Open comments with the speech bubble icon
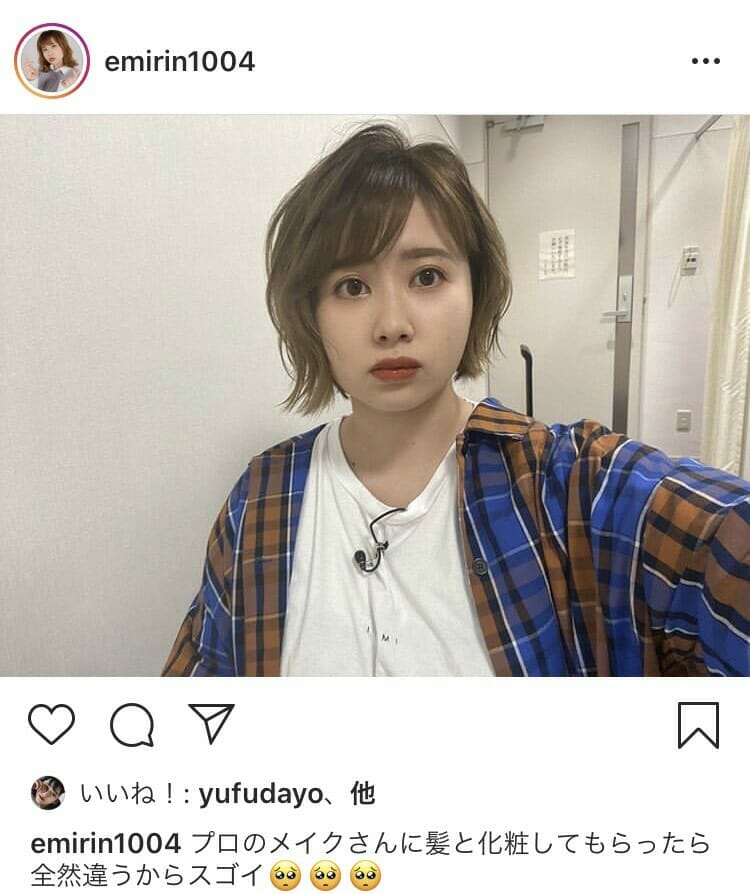This screenshot has width=750, height=894. pos(131,725)
